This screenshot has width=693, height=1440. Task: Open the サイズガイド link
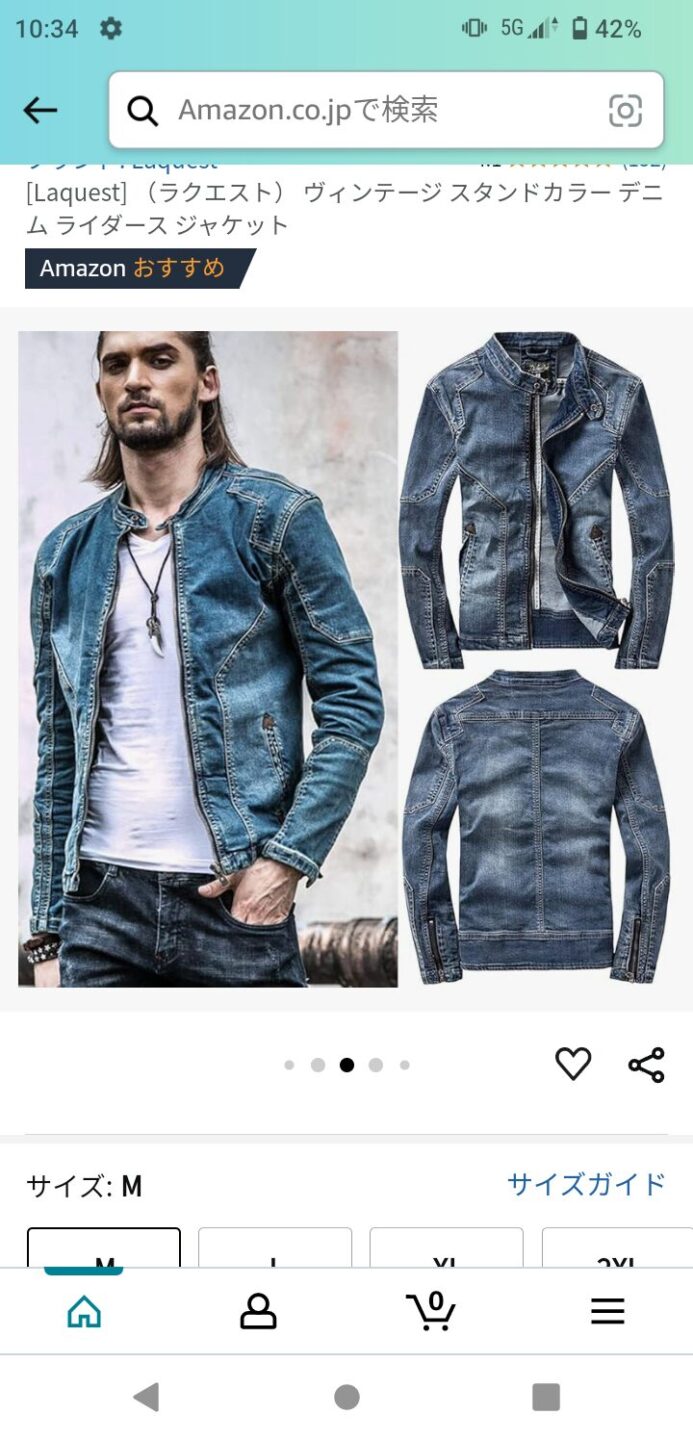(585, 1184)
